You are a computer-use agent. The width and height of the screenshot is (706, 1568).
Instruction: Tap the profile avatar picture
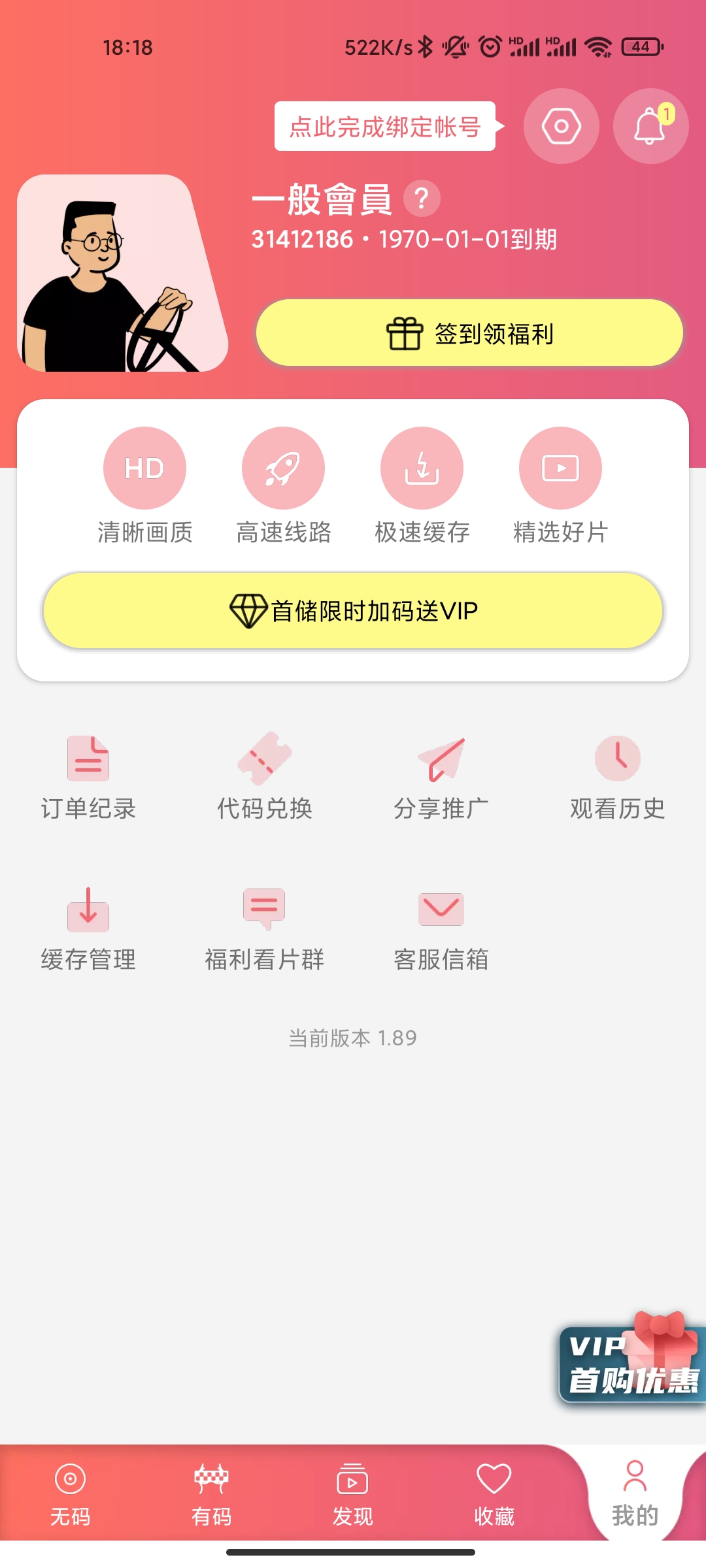coord(121,273)
